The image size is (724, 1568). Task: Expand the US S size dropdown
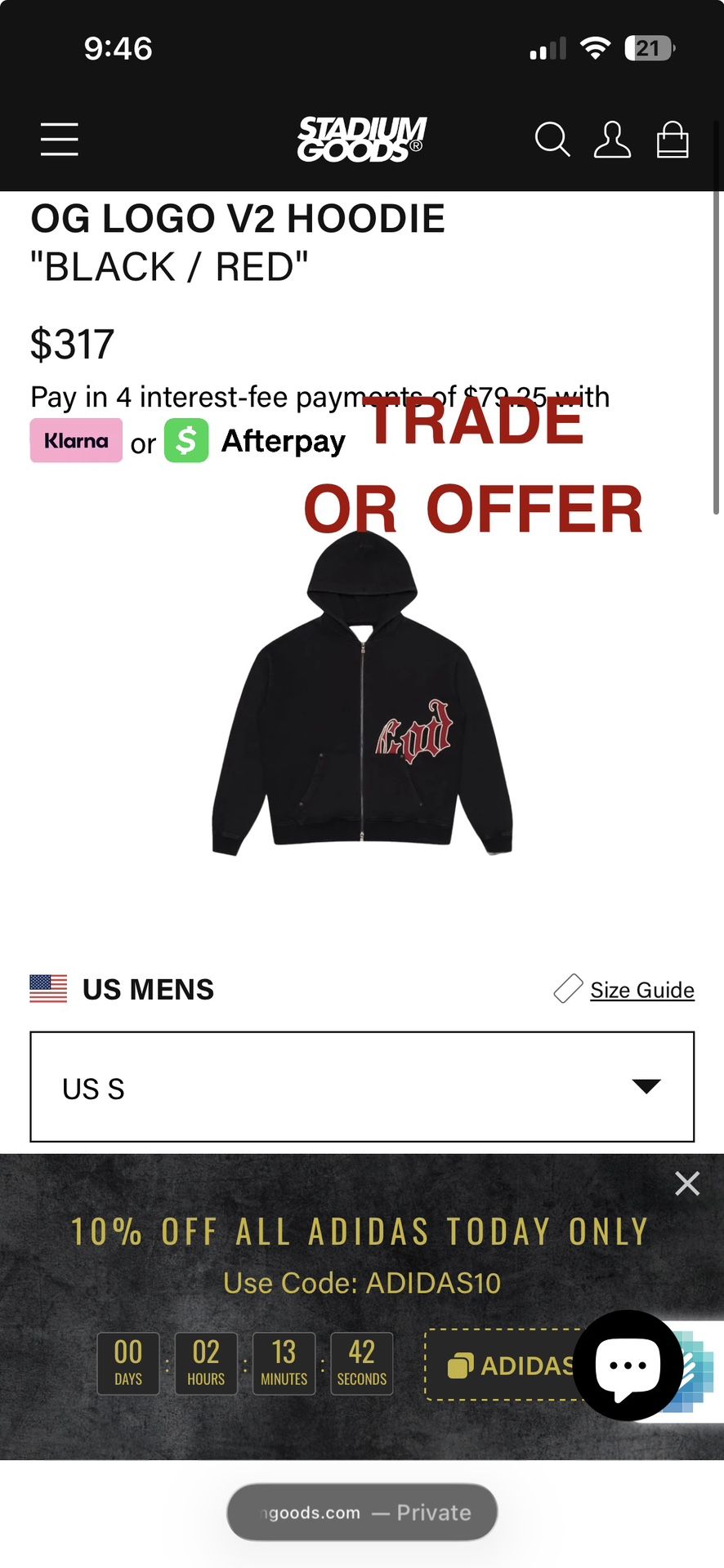click(x=362, y=1087)
